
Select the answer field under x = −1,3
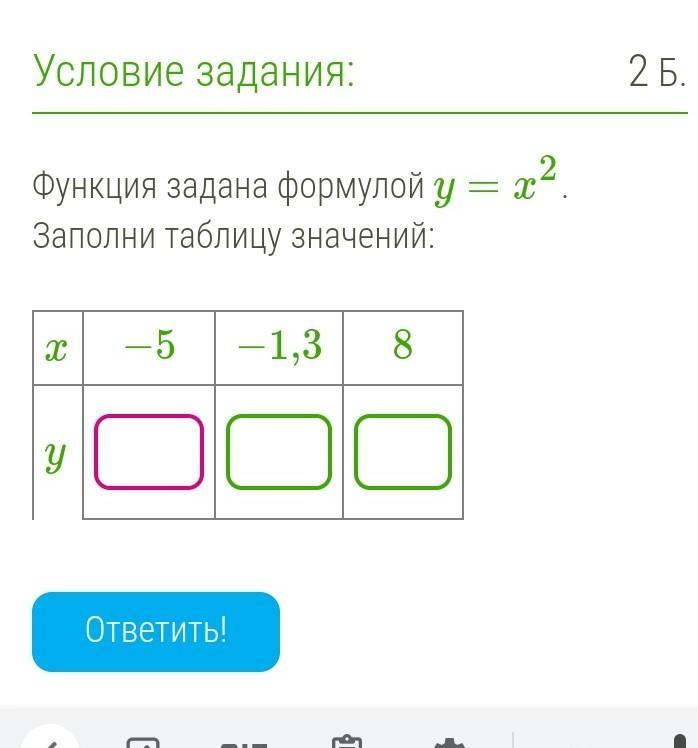[278, 452]
